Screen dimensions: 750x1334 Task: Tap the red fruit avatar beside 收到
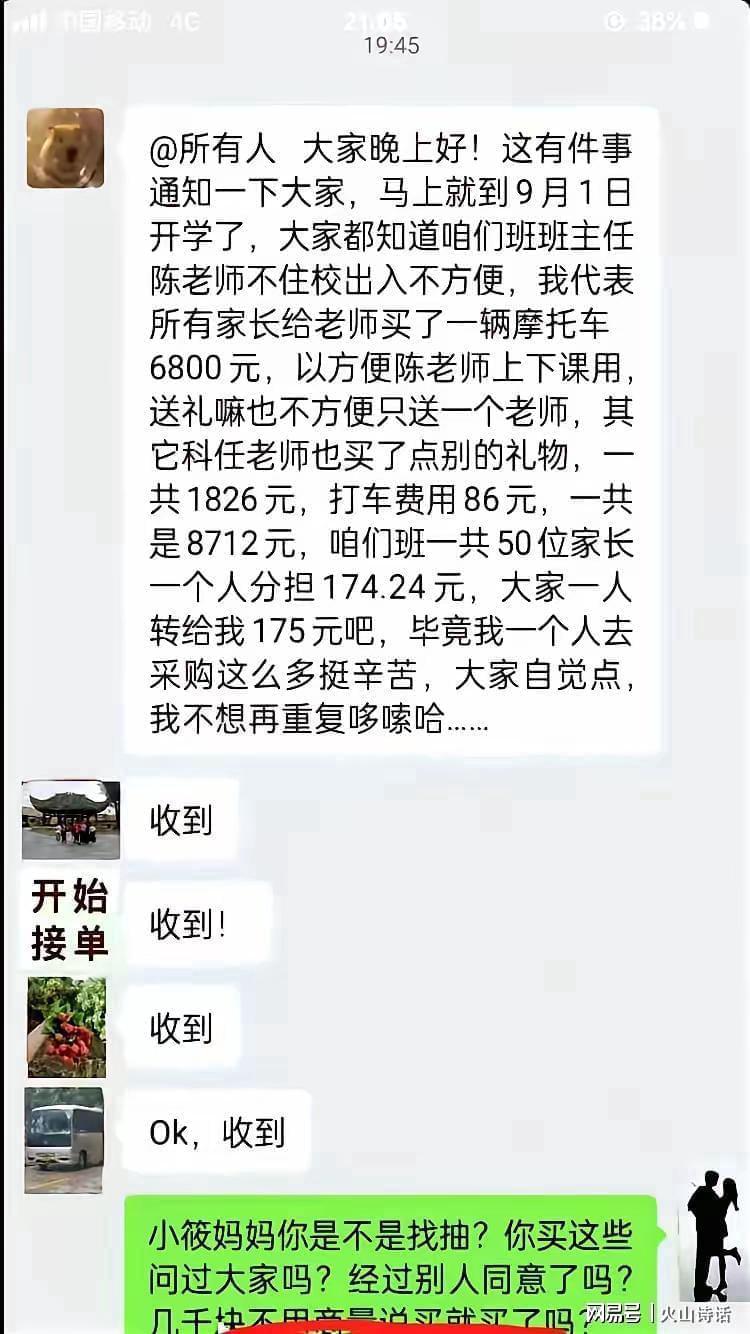click(66, 1027)
